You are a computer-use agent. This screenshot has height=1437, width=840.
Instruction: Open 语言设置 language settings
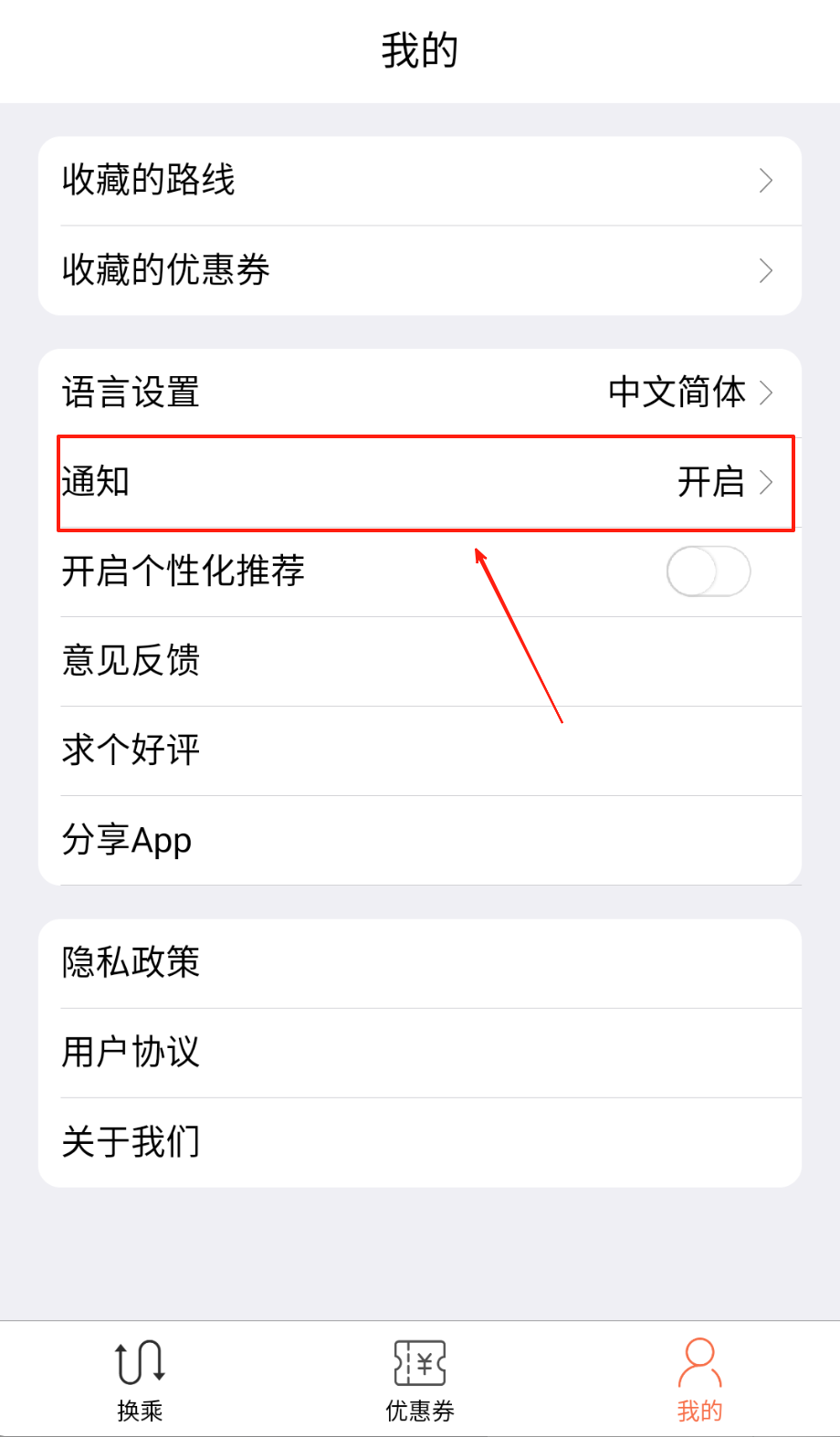(x=420, y=393)
